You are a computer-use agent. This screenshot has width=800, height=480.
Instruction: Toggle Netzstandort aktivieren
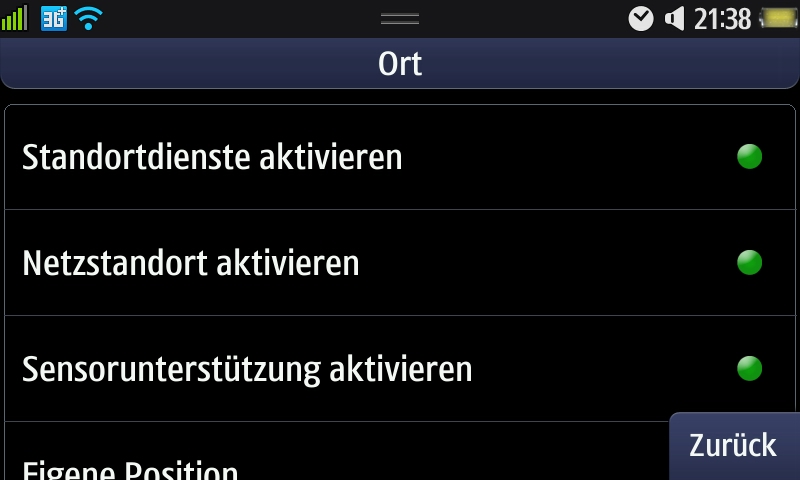click(749, 263)
